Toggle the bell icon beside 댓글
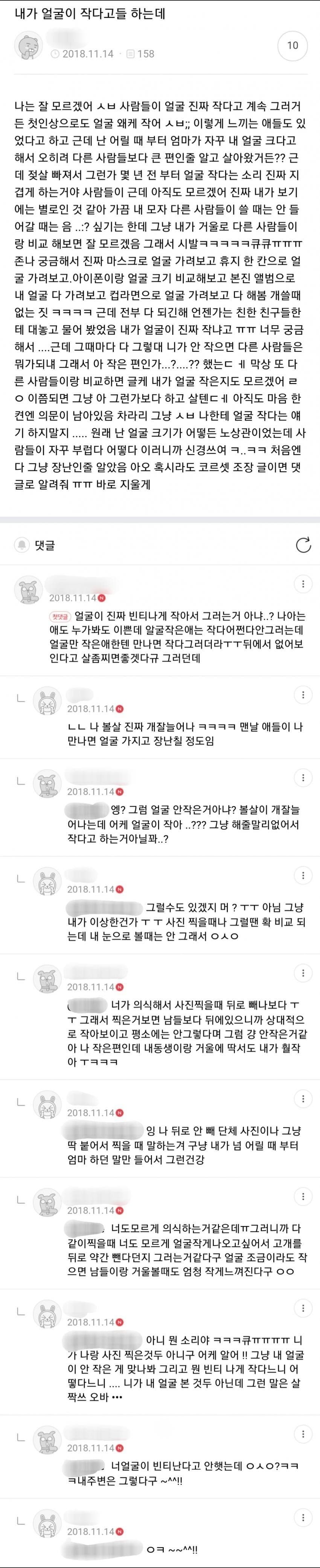This screenshot has width=320, height=1568. pos(23,545)
